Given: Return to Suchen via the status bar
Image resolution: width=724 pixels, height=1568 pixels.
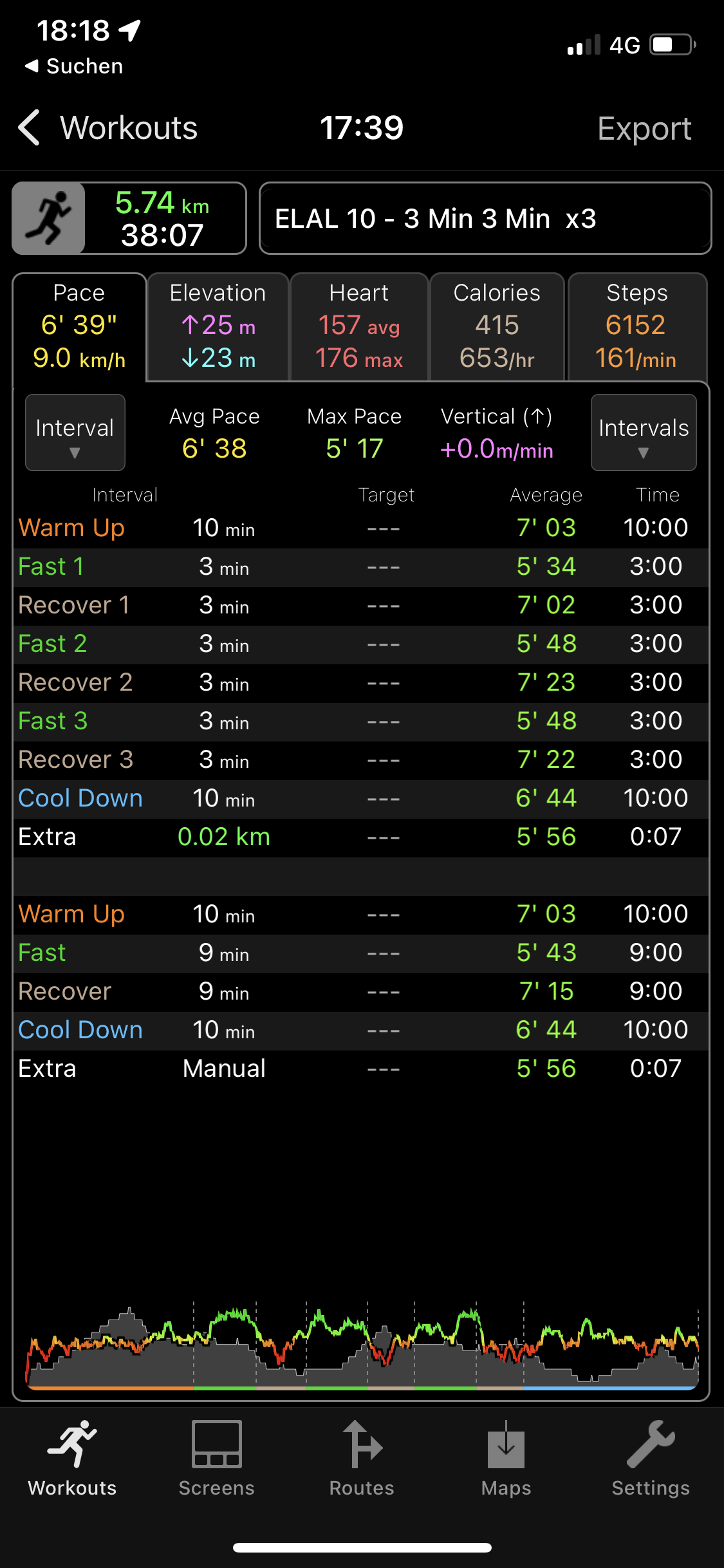Looking at the screenshot, I should [x=74, y=66].
